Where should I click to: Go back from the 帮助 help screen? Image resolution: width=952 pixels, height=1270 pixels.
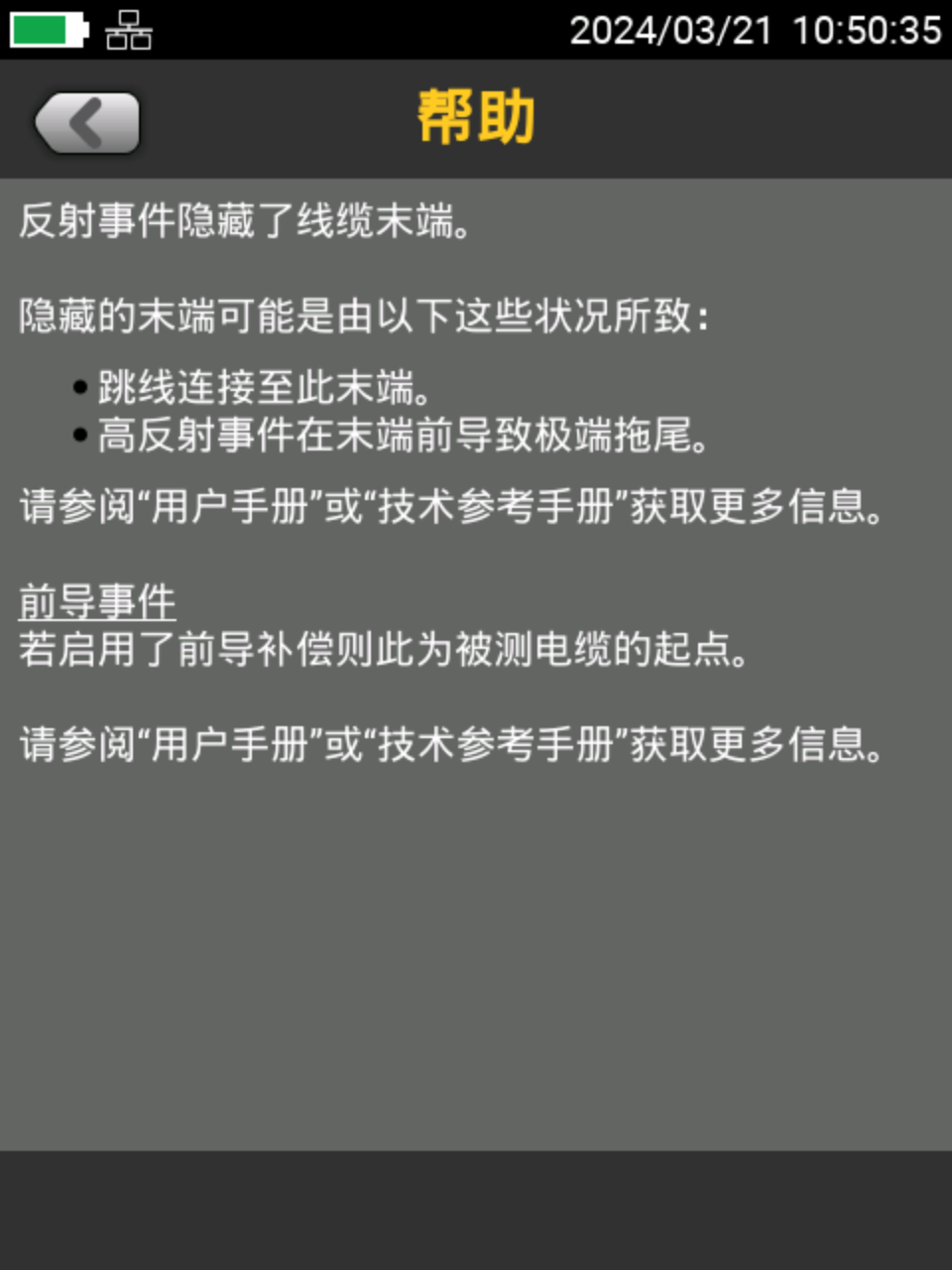[87, 123]
